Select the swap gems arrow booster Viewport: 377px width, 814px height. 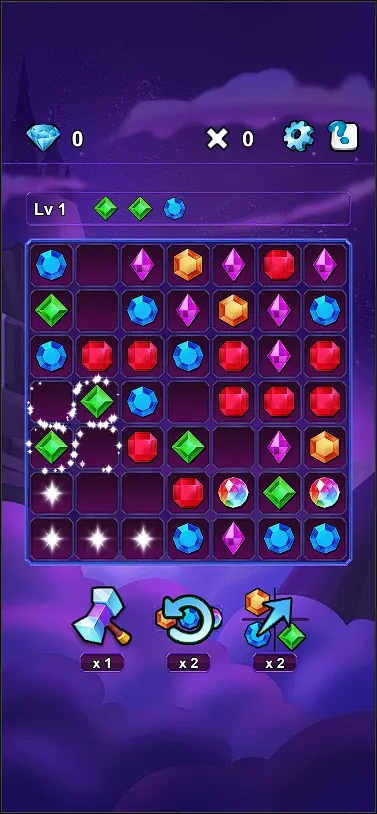click(x=274, y=619)
